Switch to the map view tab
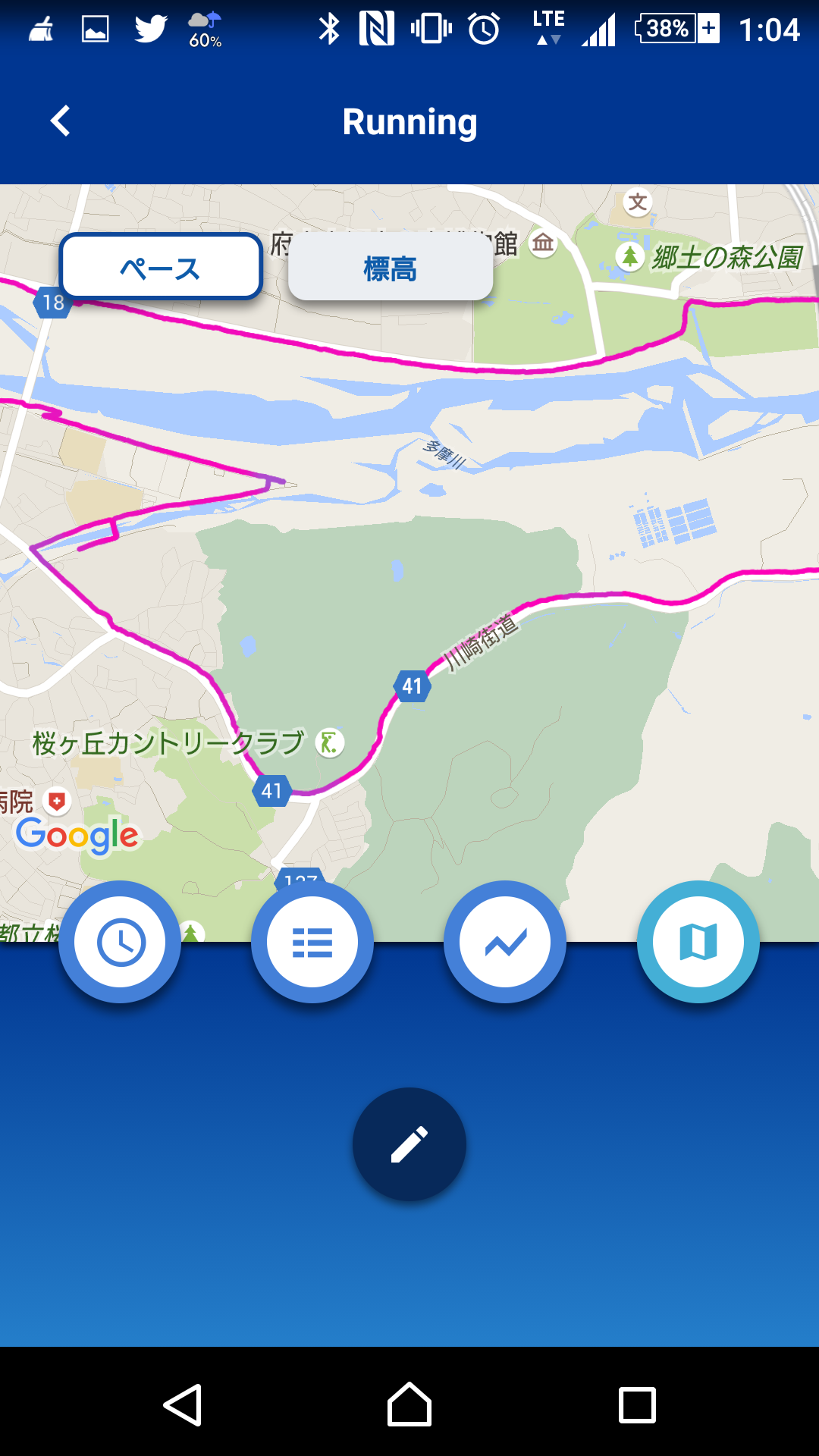The width and height of the screenshot is (819, 1456). point(698,942)
